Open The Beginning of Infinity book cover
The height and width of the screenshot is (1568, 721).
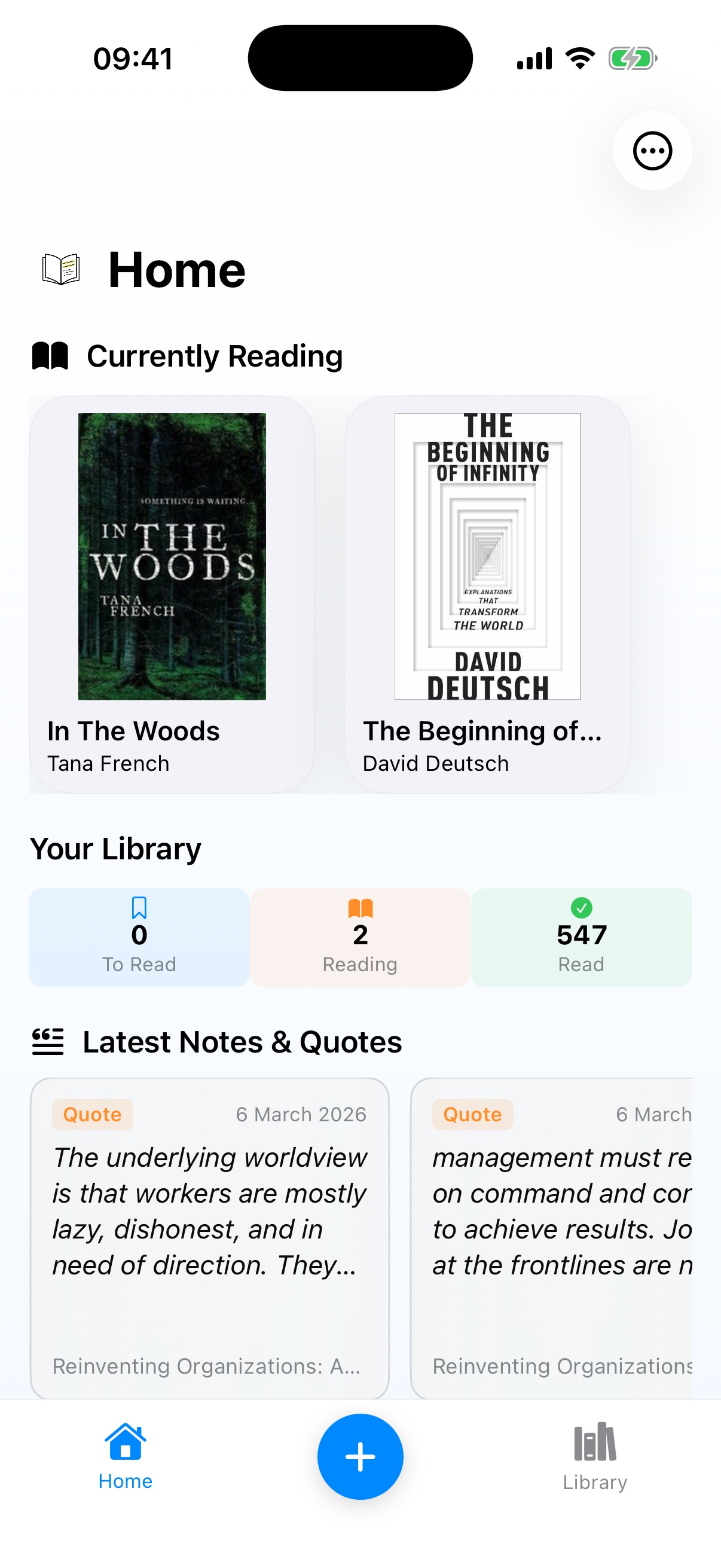coord(487,556)
